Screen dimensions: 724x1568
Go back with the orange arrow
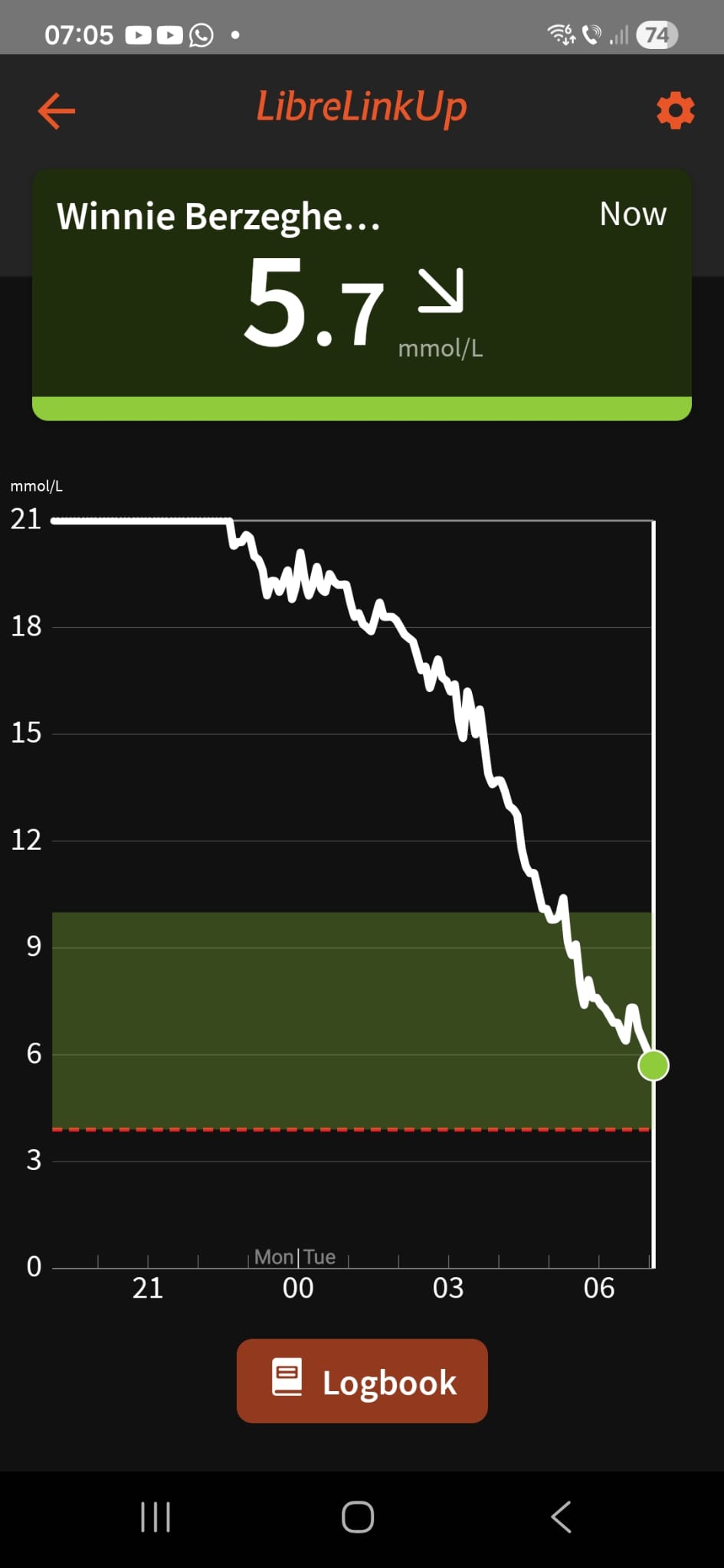point(57,112)
